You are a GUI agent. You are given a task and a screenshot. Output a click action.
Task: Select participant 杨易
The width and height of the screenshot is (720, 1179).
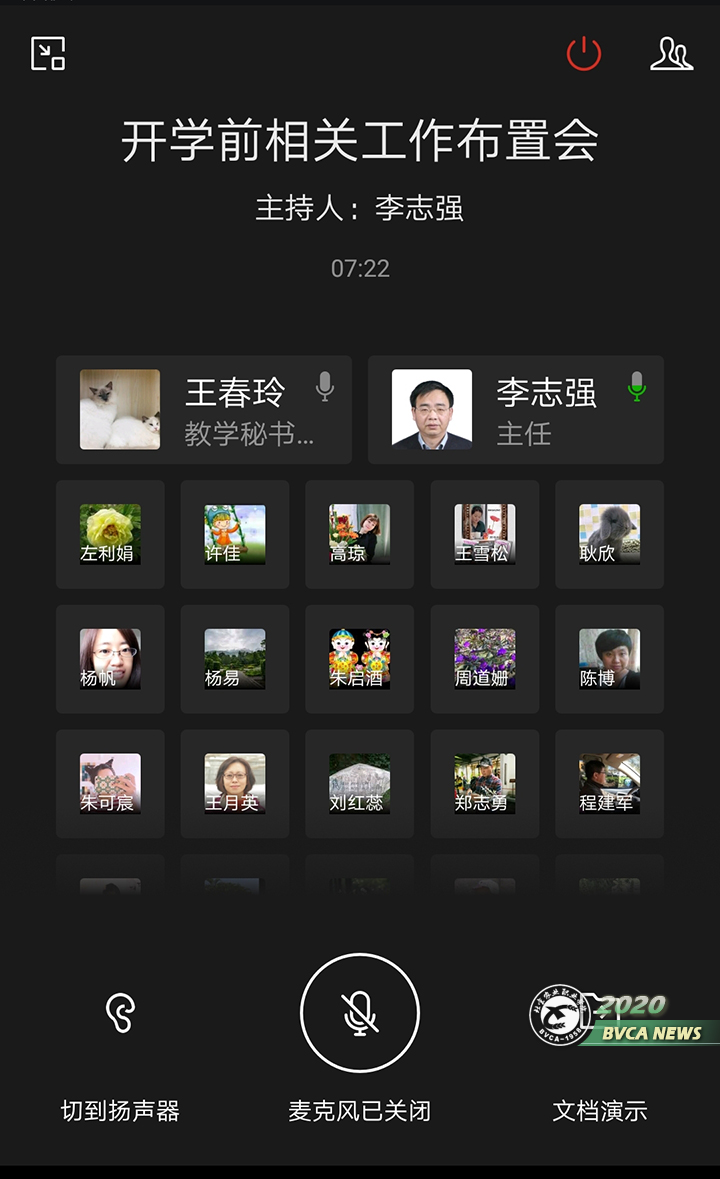pos(235,659)
